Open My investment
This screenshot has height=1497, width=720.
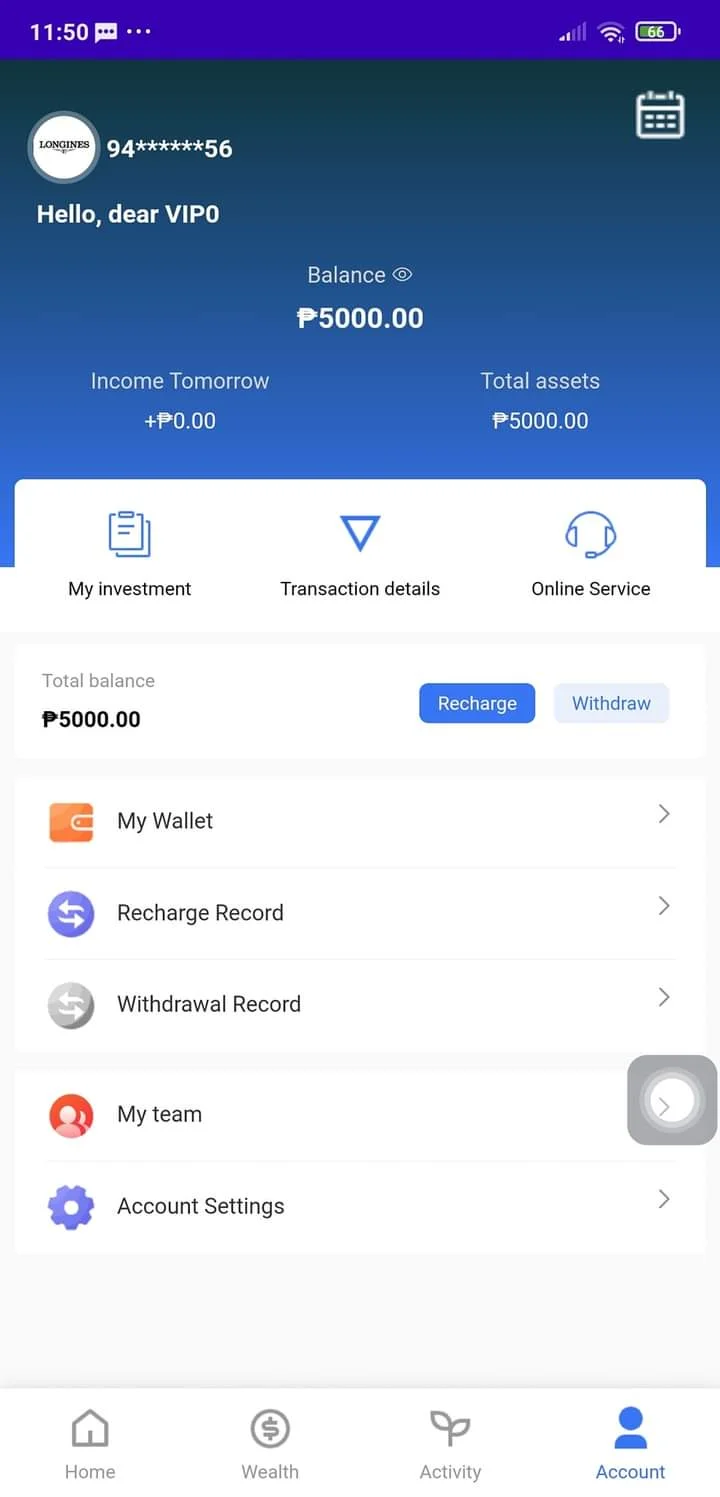coord(130,554)
